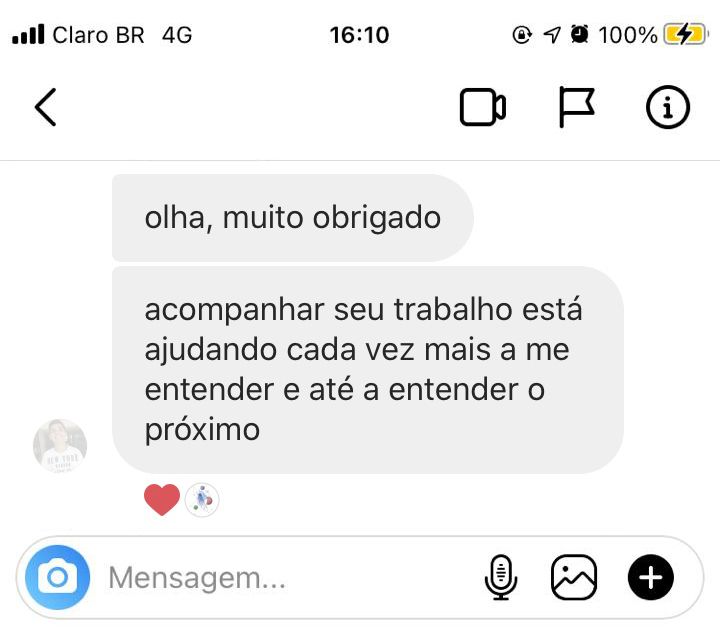View the sender's profile picture
Image resolution: width=720 pixels, height=635 pixels.
click(60, 446)
